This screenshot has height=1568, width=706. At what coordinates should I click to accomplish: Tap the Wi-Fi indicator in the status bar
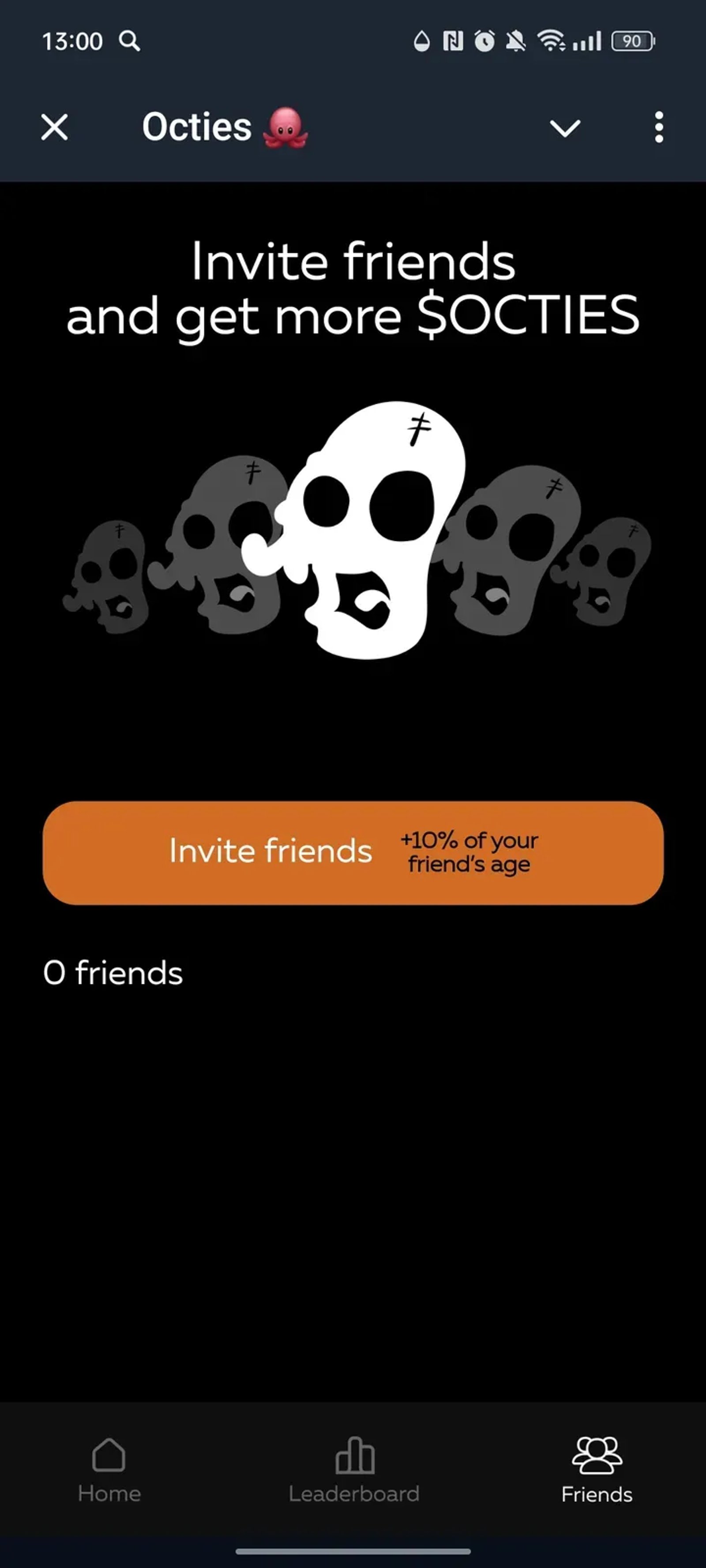click(x=550, y=41)
